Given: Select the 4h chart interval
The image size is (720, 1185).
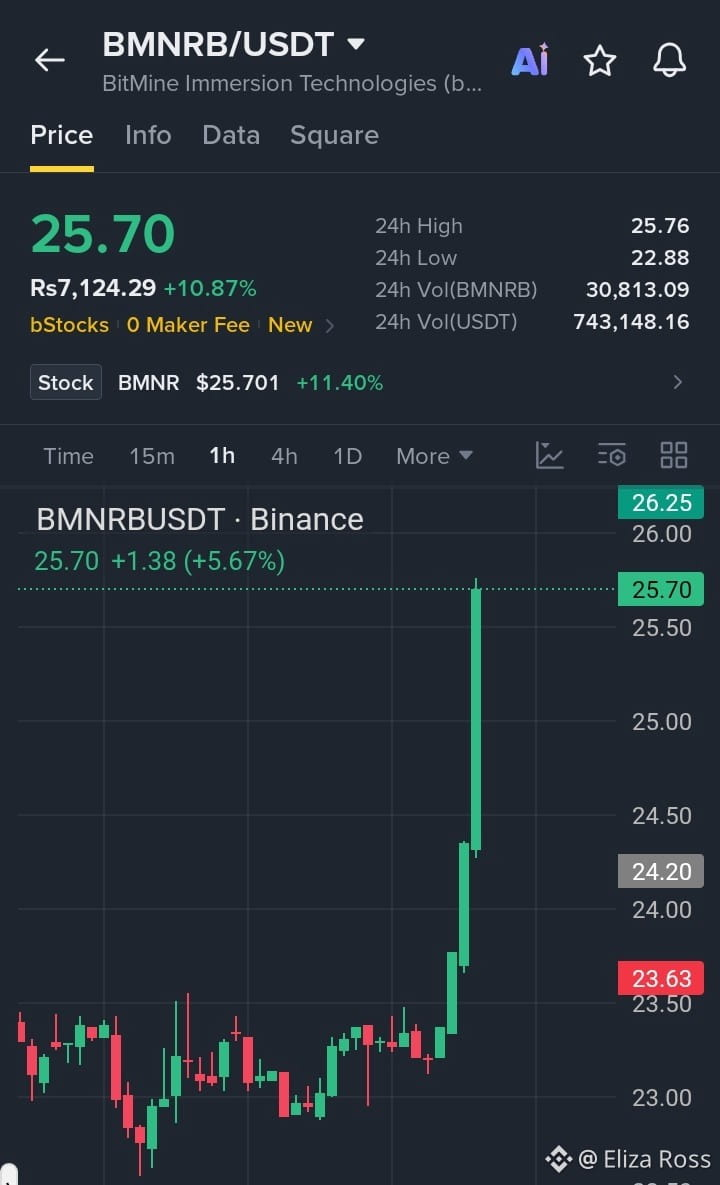Looking at the screenshot, I should pyautogui.click(x=284, y=456).
